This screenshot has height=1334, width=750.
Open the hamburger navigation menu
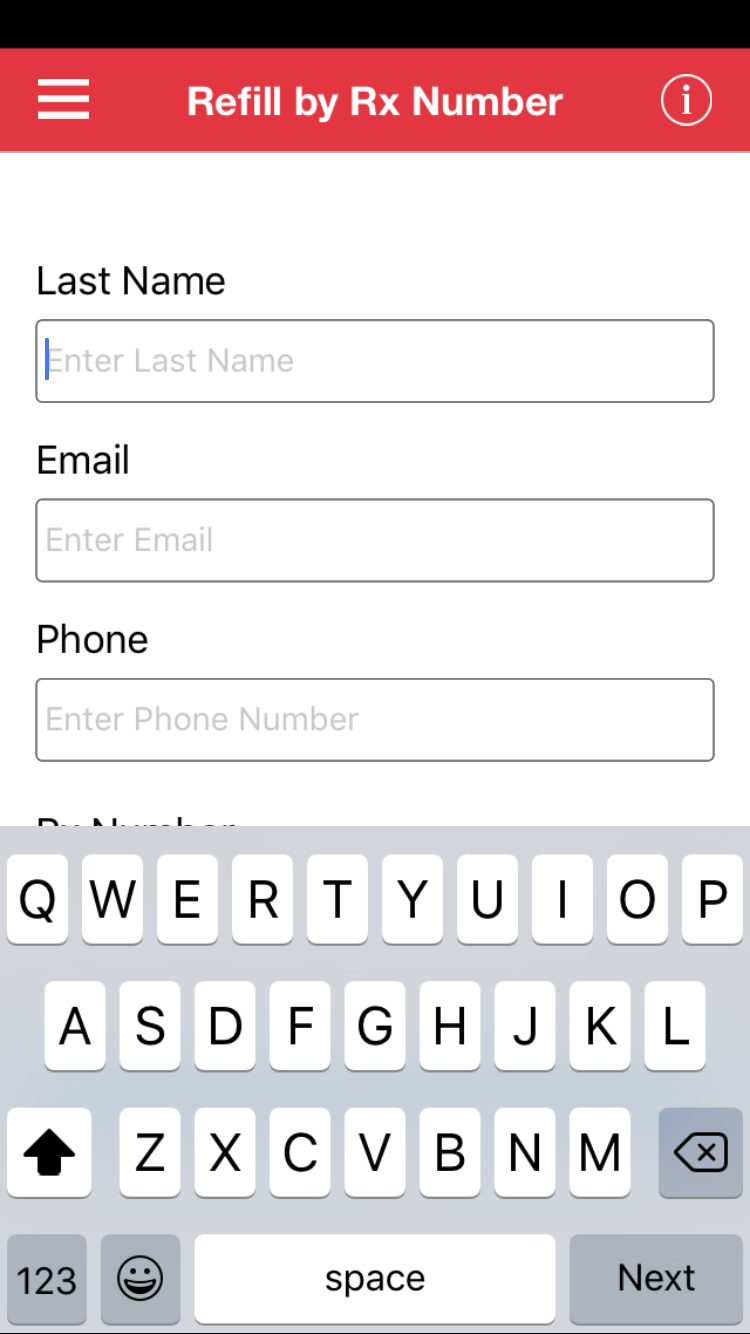[x=63, y=100]
